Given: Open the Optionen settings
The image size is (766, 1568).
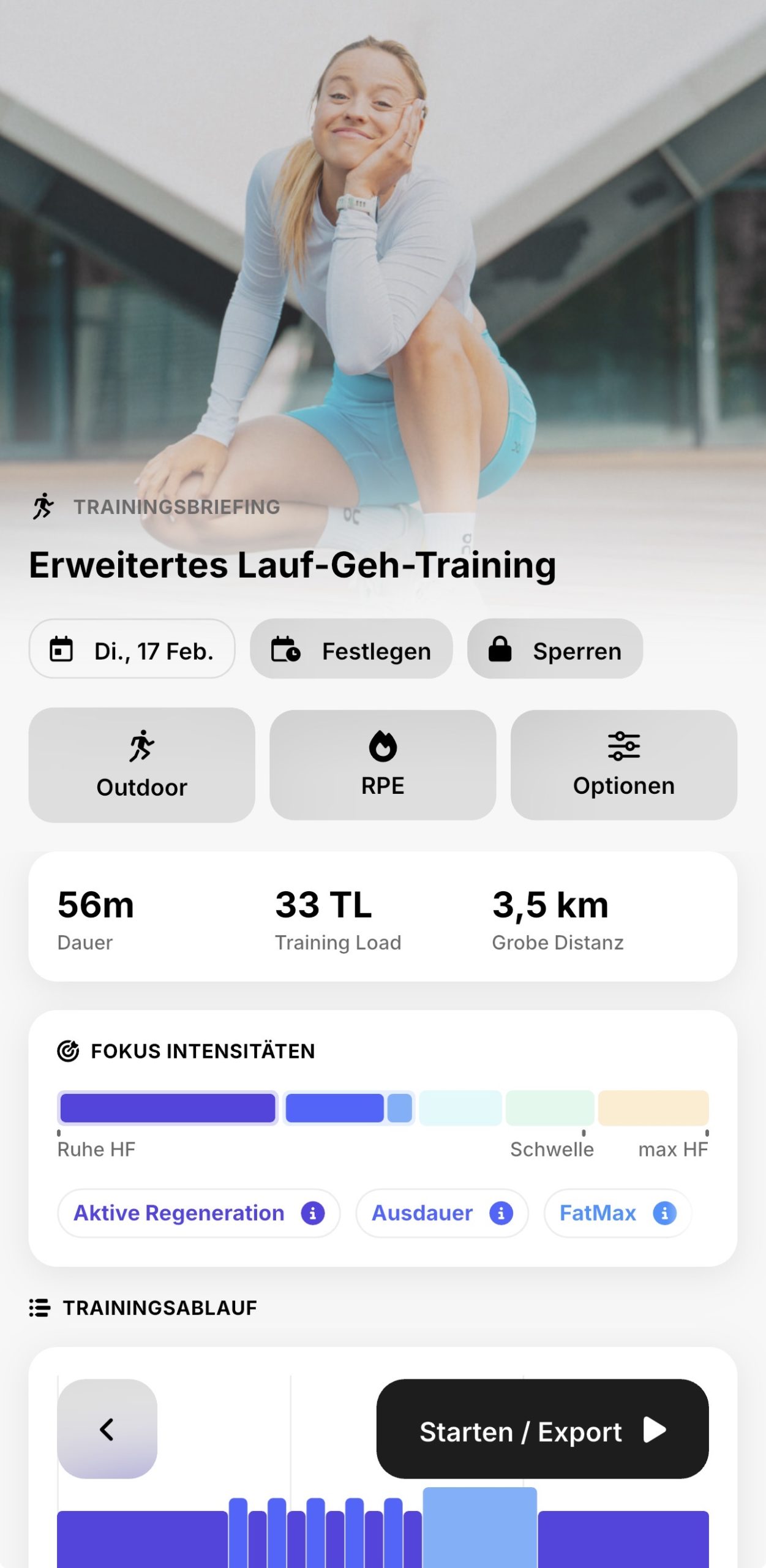Looking at the screenshot, I should pos(623,765).
